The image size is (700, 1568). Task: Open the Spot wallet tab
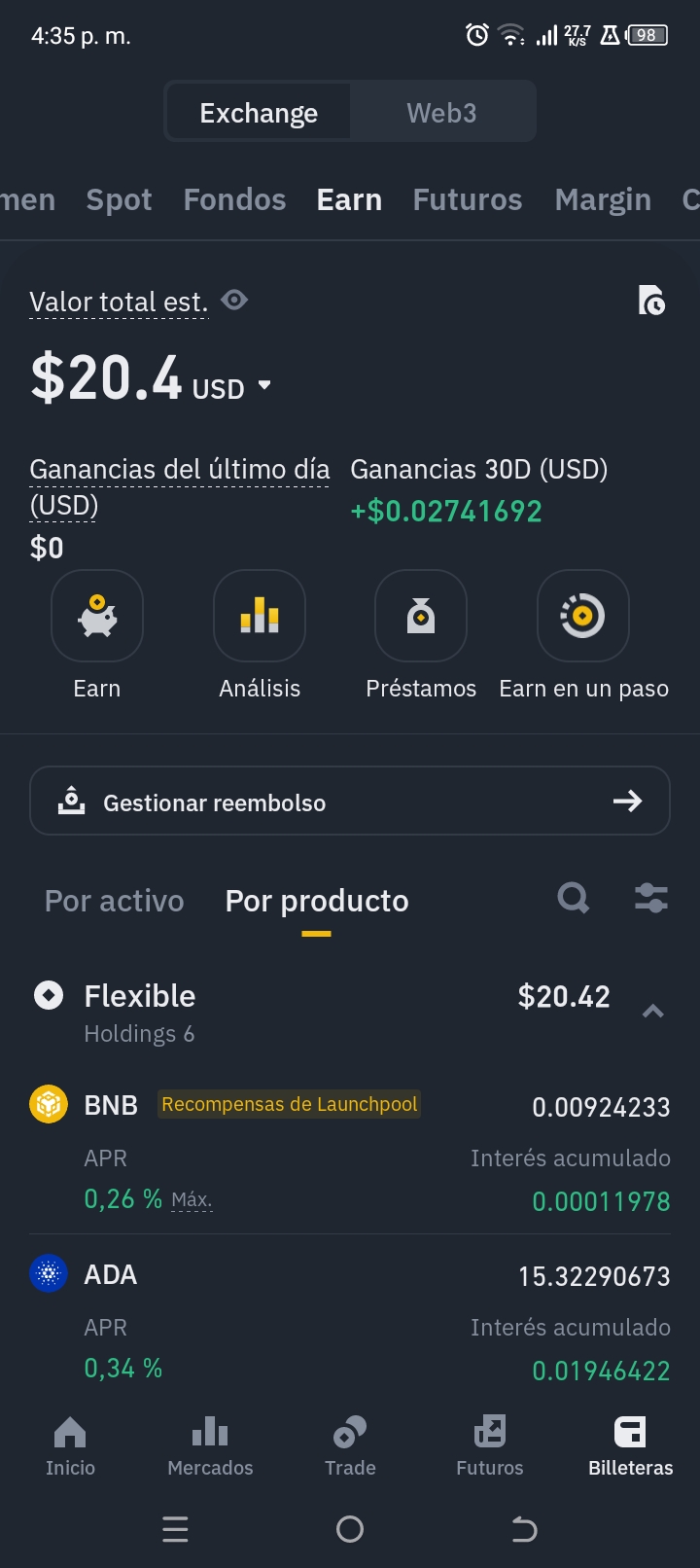pyautogui.click(x=119, y=199)
